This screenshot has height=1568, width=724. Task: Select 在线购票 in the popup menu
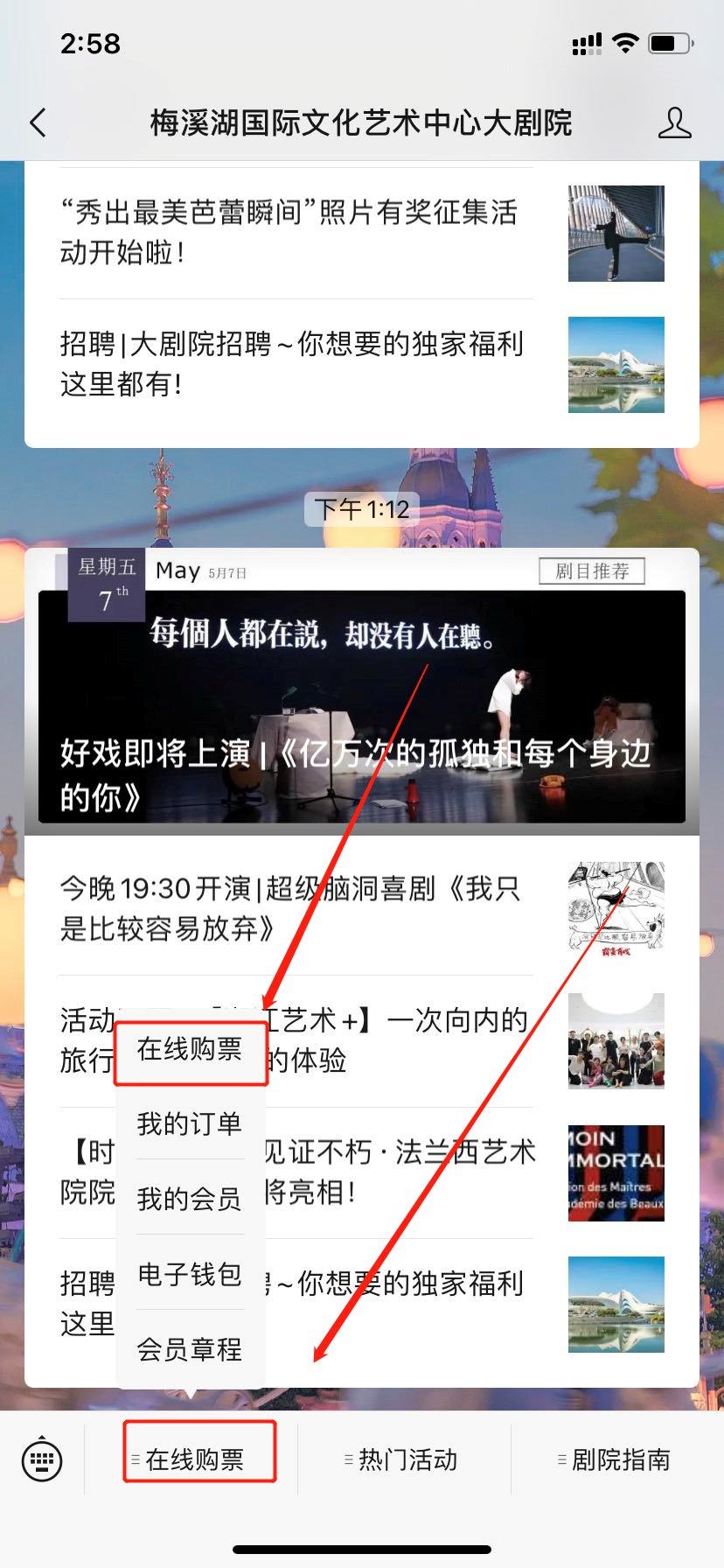(x=190, y=1048)
